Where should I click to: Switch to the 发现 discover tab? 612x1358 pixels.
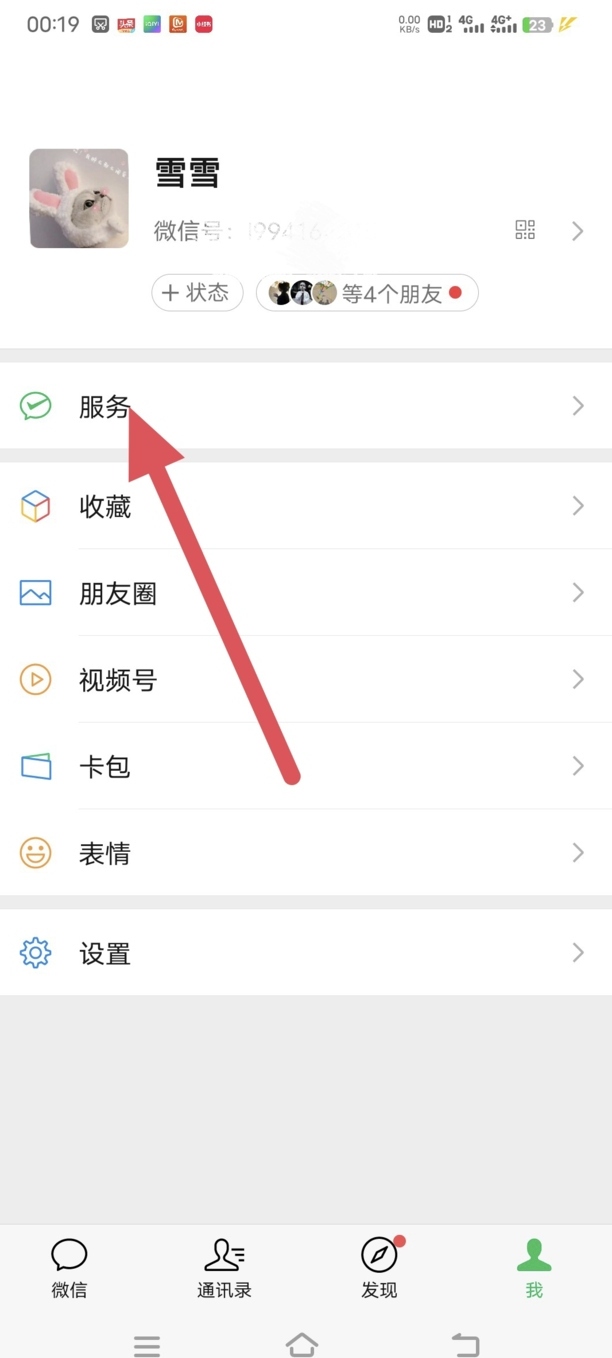tap(379, 1268)
